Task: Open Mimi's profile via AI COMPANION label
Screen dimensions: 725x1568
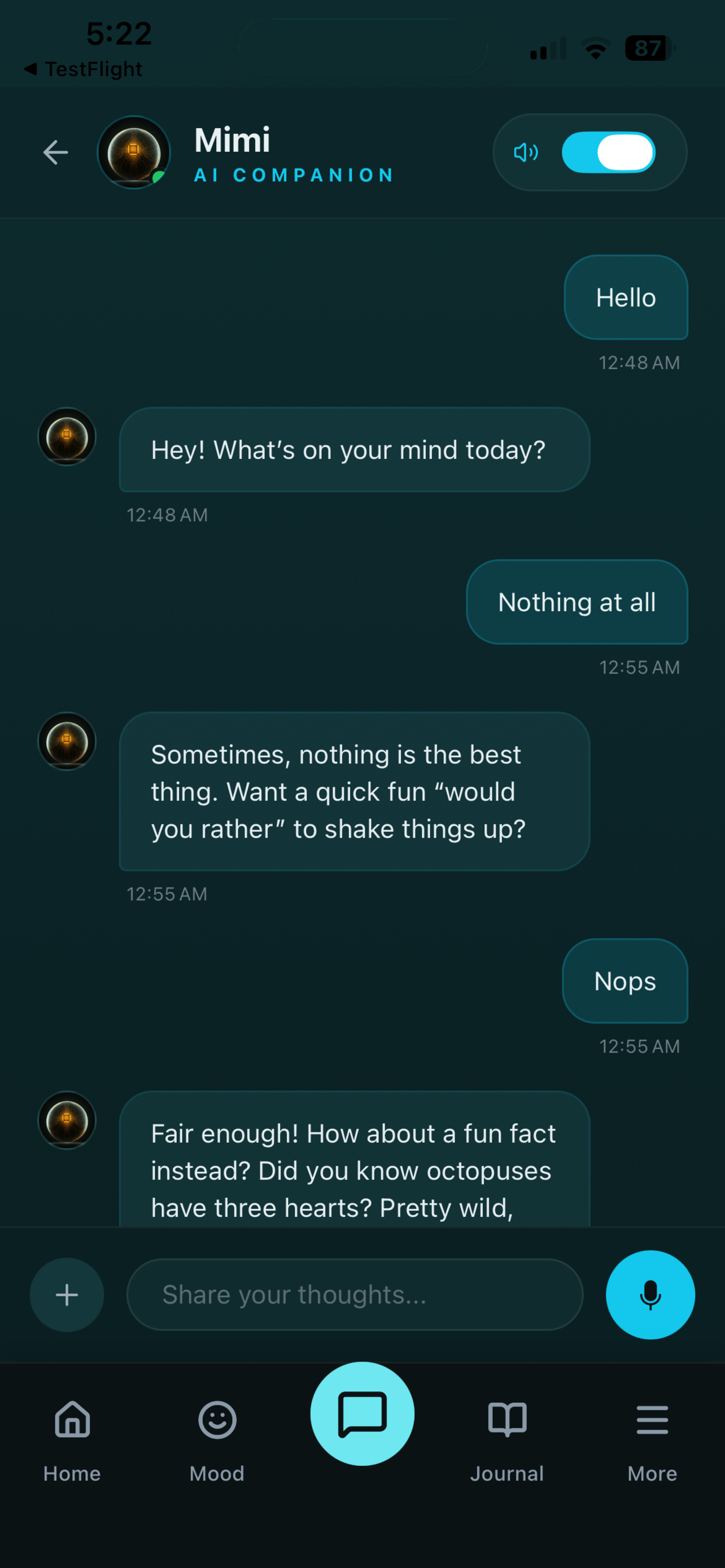Action: click(x=294, y=176)
